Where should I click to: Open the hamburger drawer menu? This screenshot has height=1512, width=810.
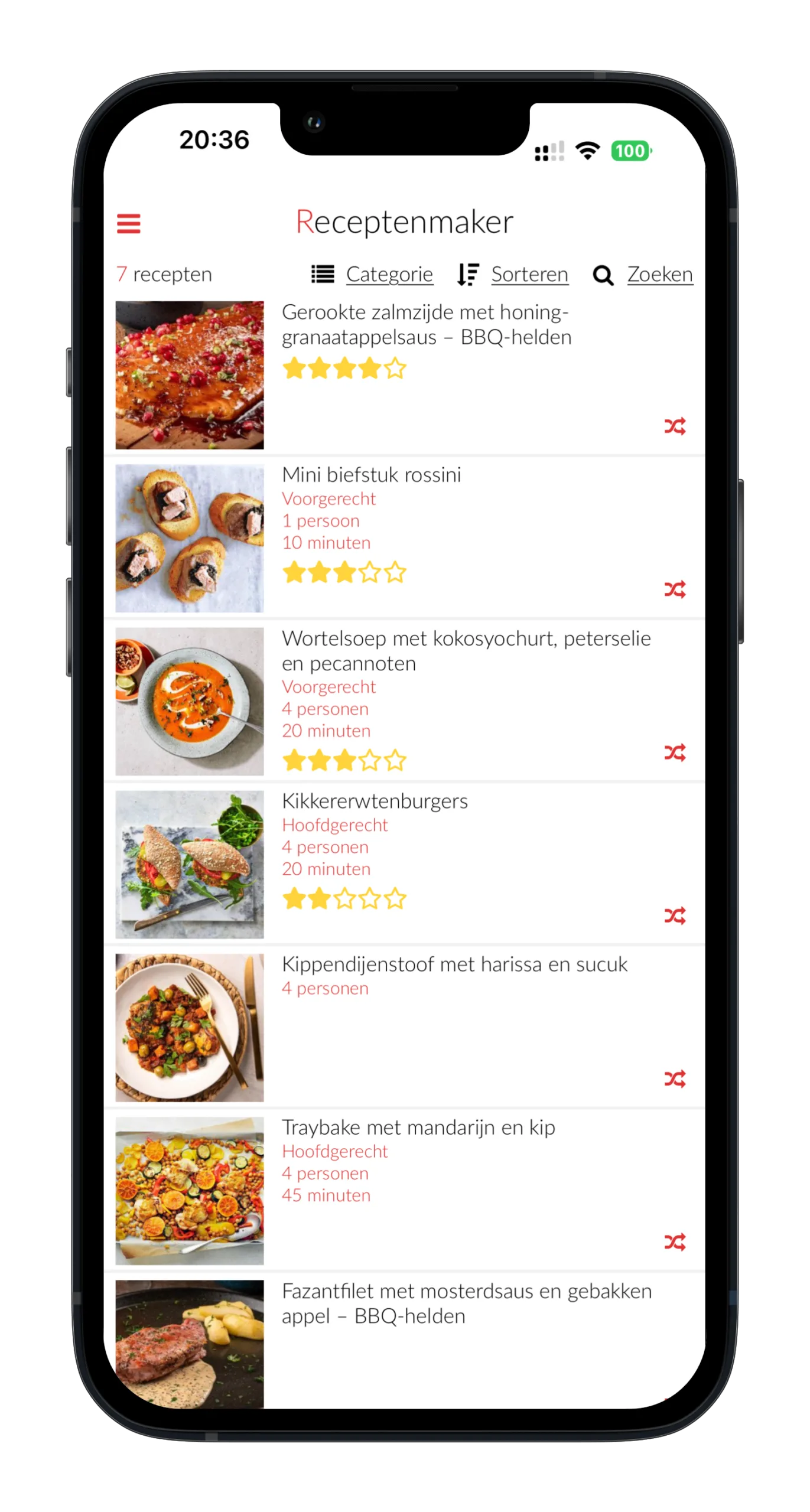tap(129, 224)
